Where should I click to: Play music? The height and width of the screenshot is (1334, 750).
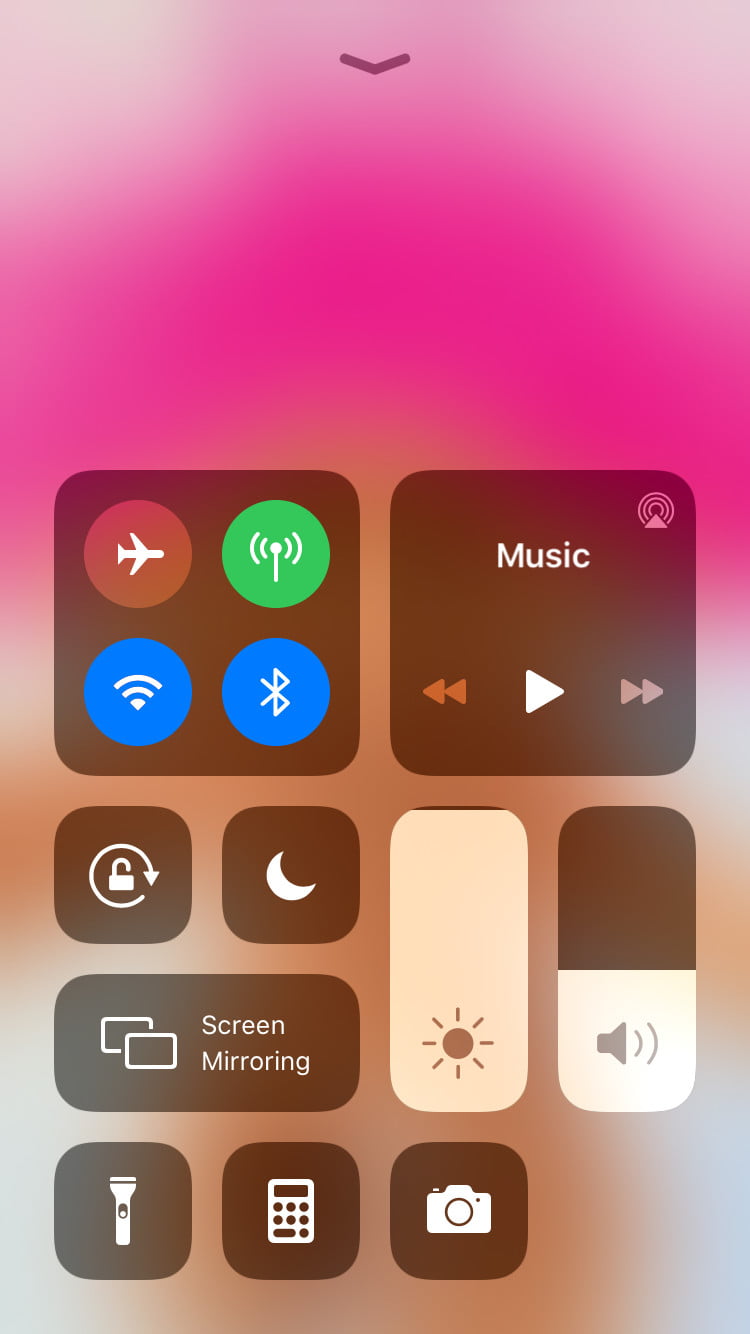(544, 691)
